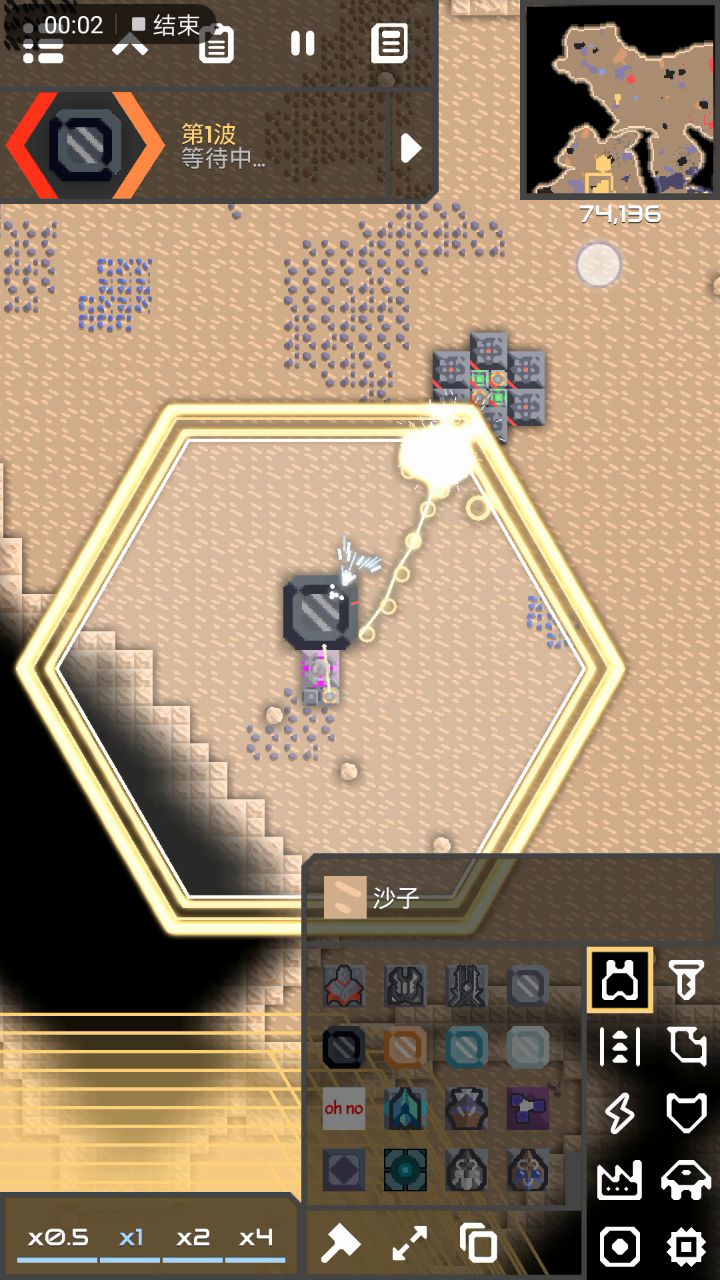The image size is (720, 1280).
Task: Stop the screen recording with 结束
Action: [x=166, y=25]
